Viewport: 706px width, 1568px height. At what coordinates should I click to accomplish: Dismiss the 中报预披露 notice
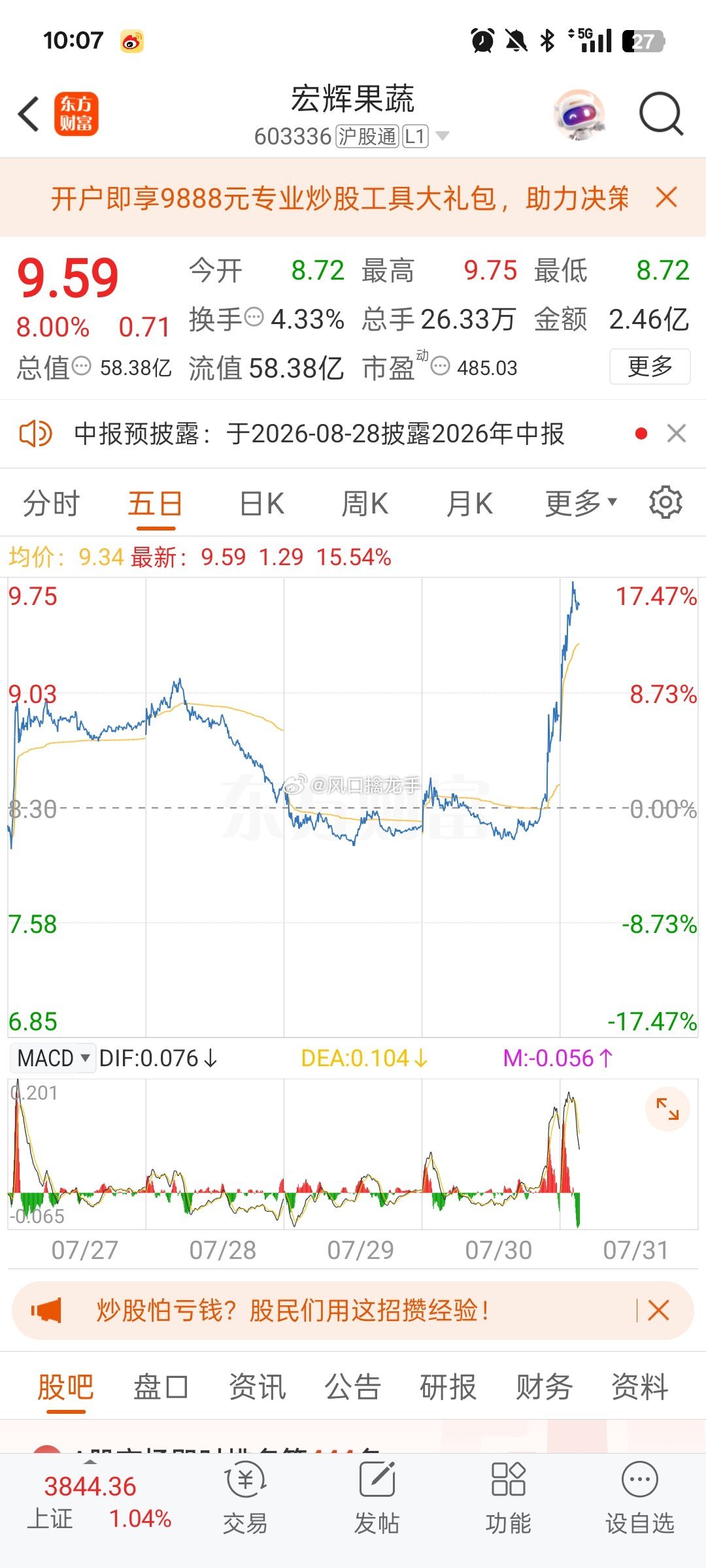click(x=677, y=433)
